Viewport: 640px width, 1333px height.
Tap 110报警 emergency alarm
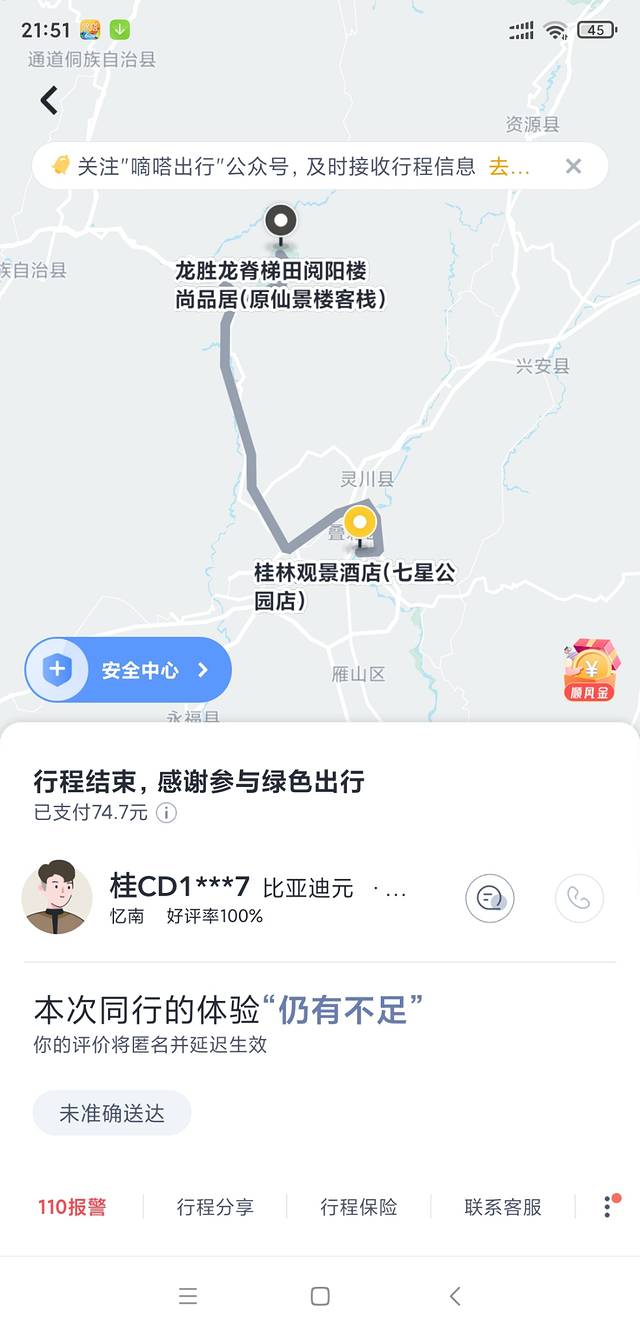point(72,1207)
